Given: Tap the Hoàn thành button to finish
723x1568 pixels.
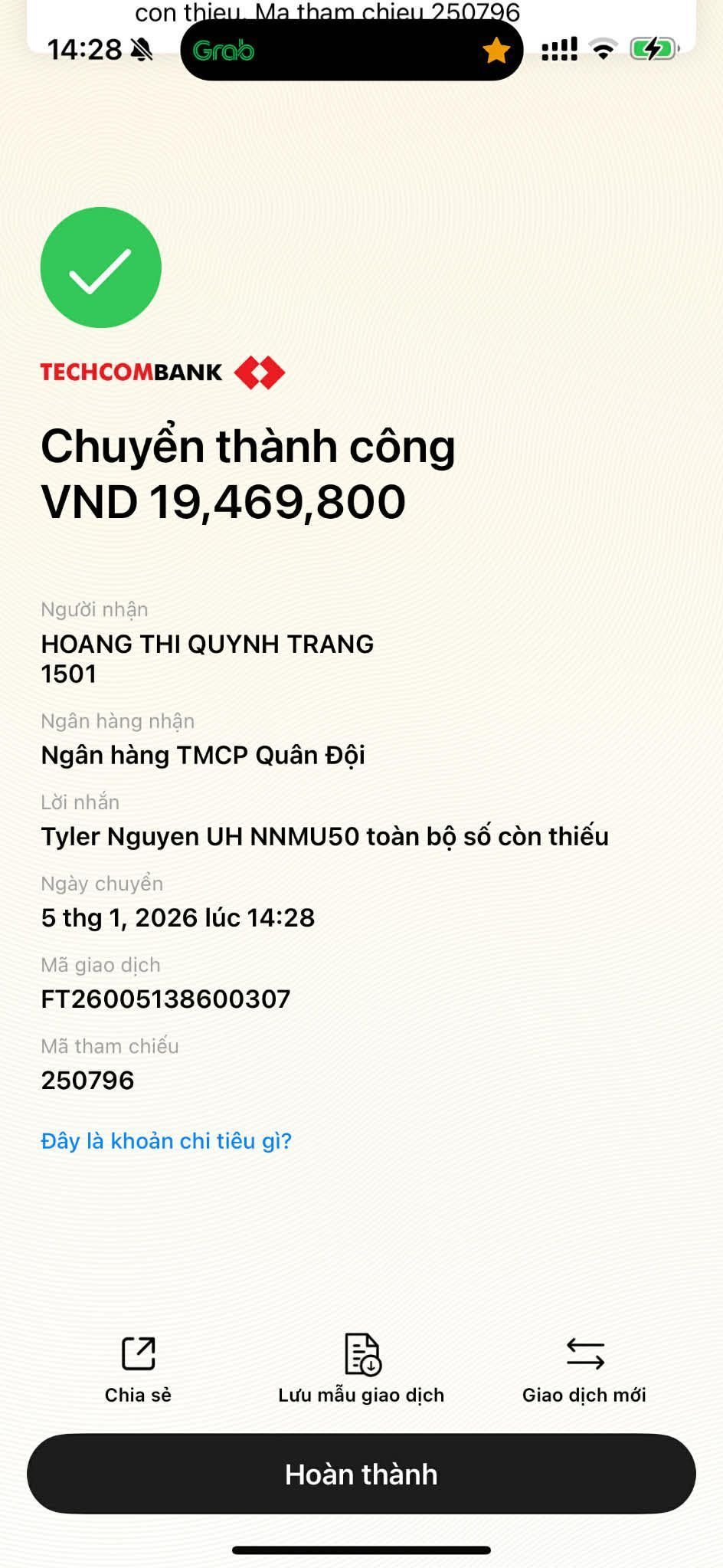Looking at the screenshot, I should tap(361, 1475).
